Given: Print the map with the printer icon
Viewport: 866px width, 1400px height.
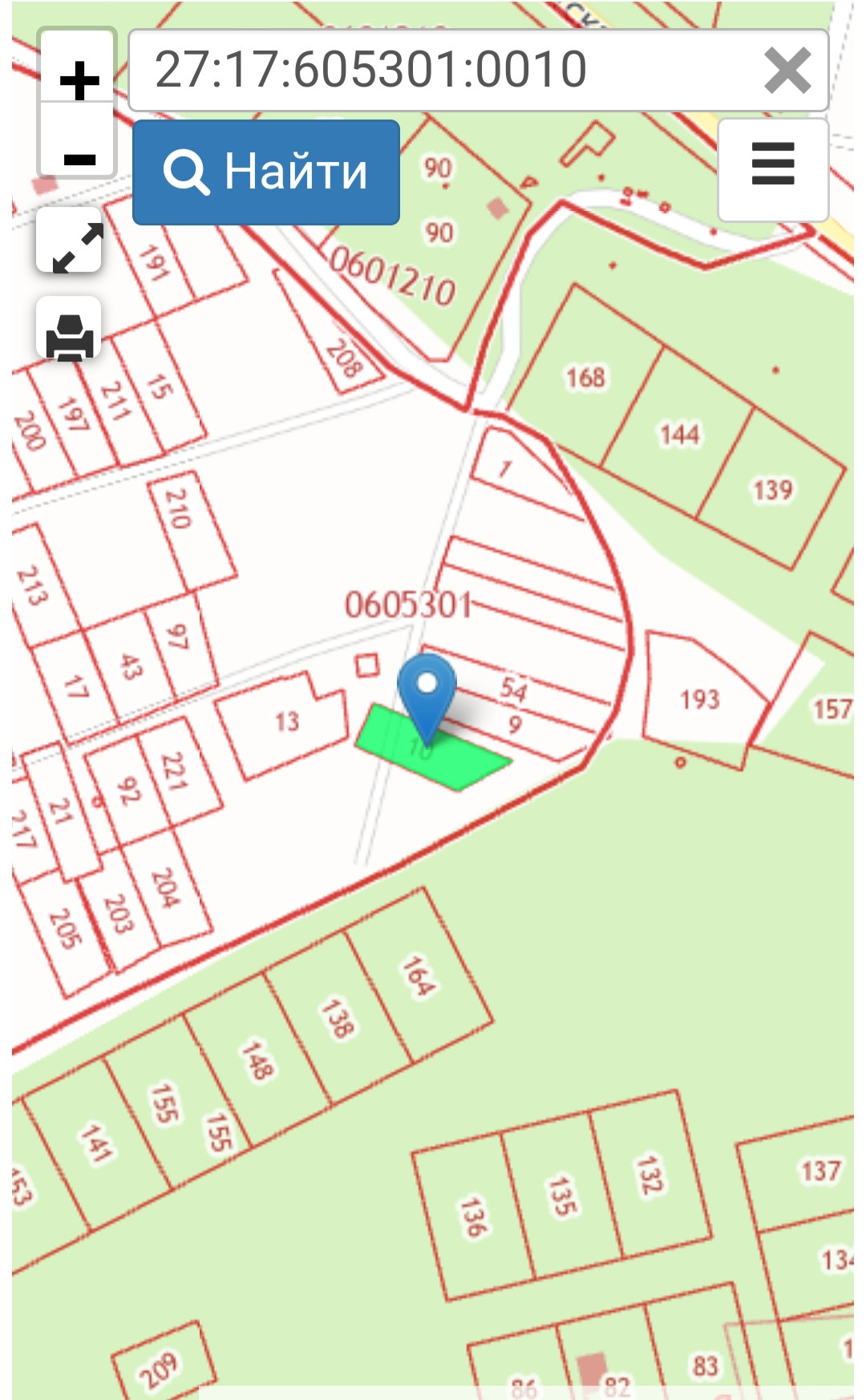Looking at the screenshot, I should (x=70, y=328).
